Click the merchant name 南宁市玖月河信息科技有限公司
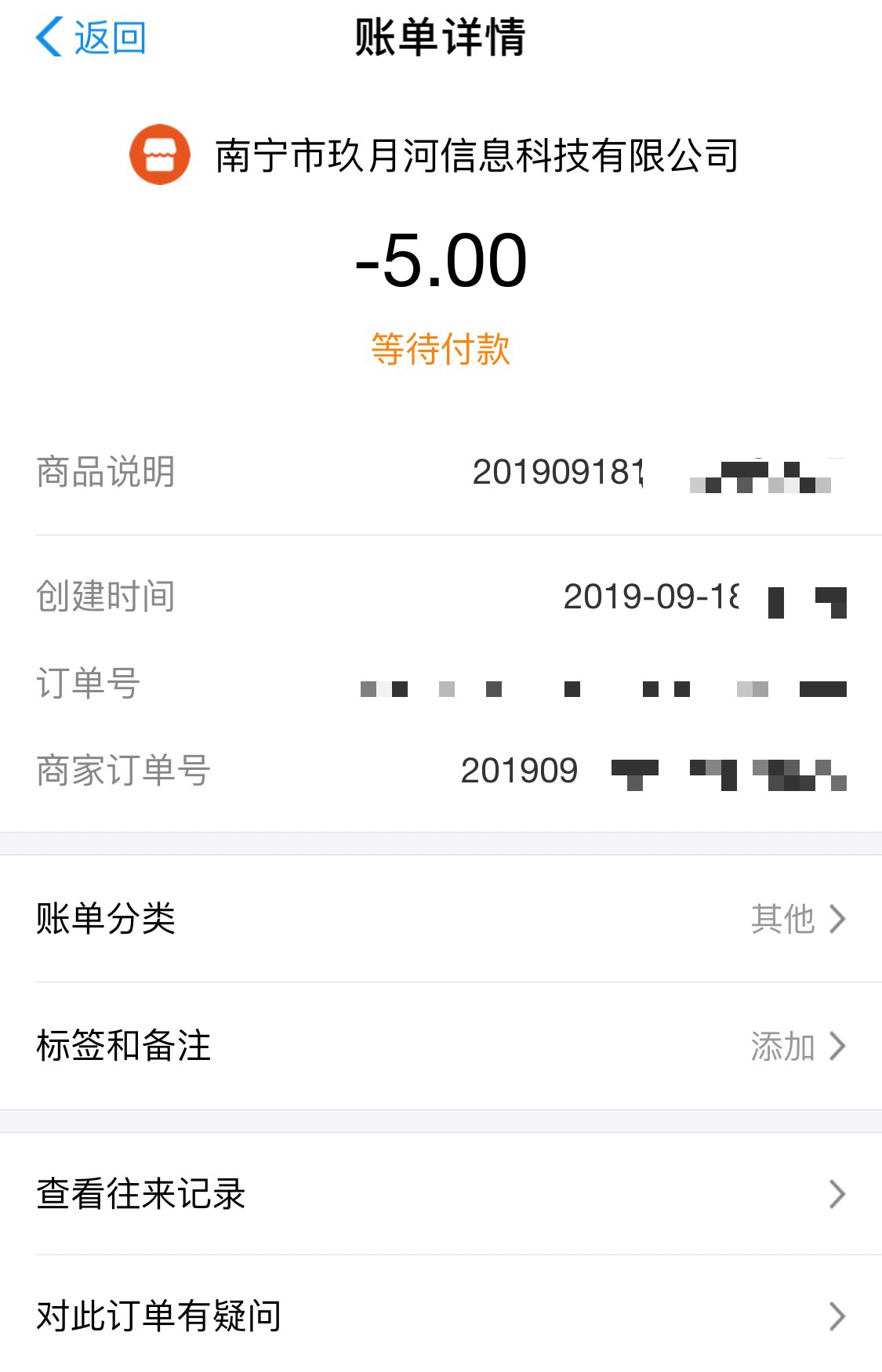 point(474,155)
